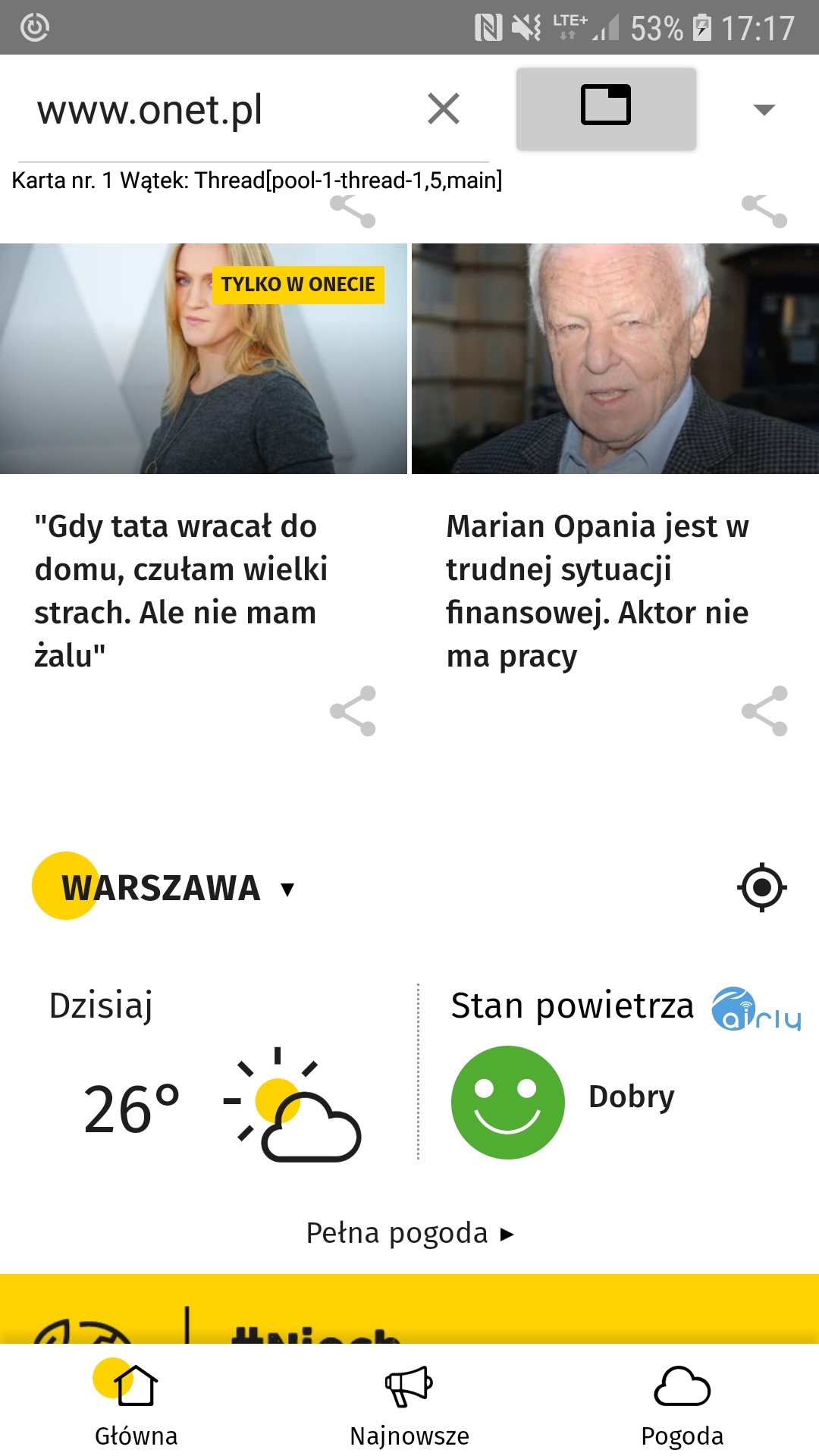
Task: Open the Marian Opania article headline
Action: (x=598, y=591)
